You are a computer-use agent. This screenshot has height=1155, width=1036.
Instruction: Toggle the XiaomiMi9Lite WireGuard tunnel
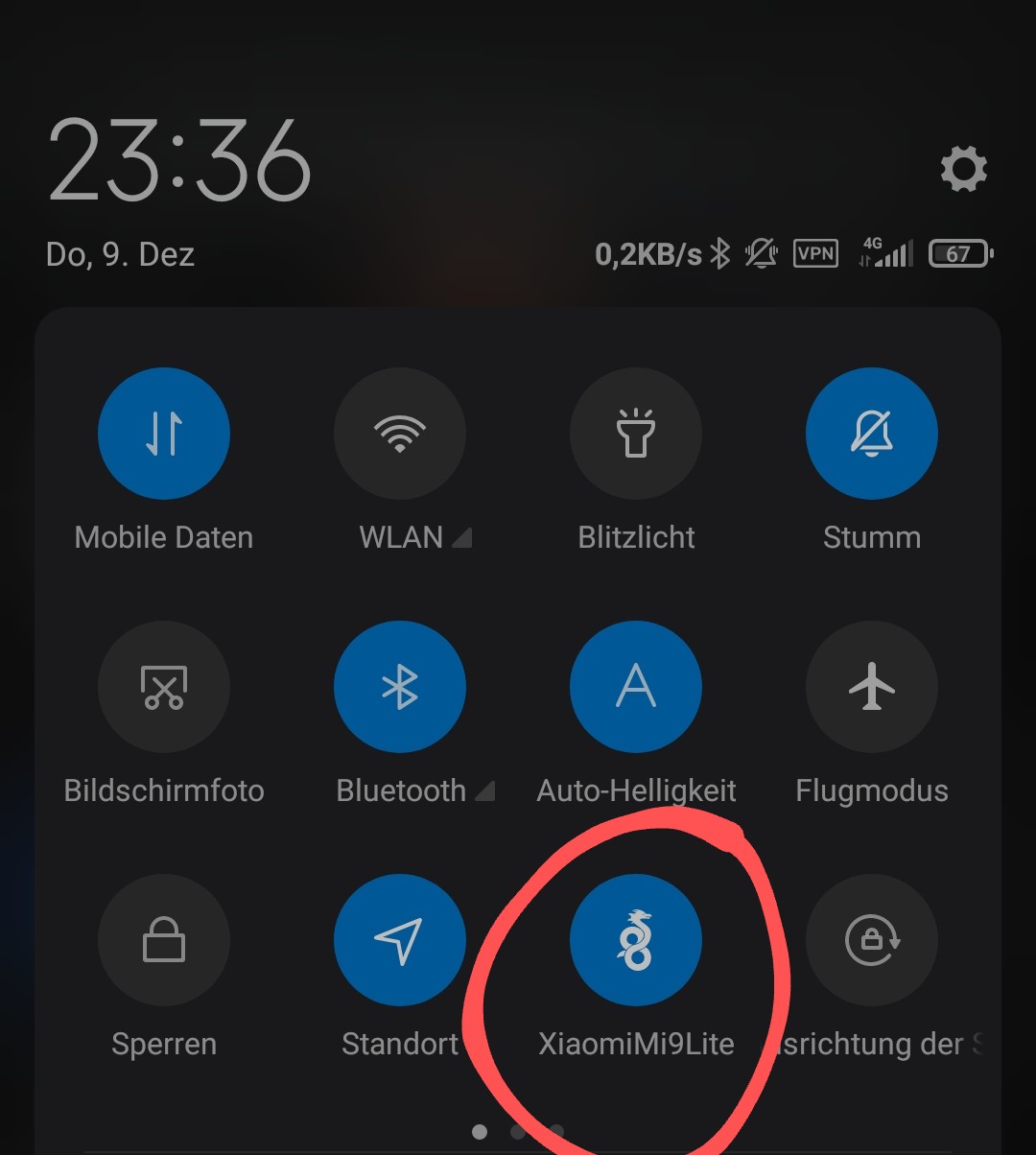pos(636,940)
